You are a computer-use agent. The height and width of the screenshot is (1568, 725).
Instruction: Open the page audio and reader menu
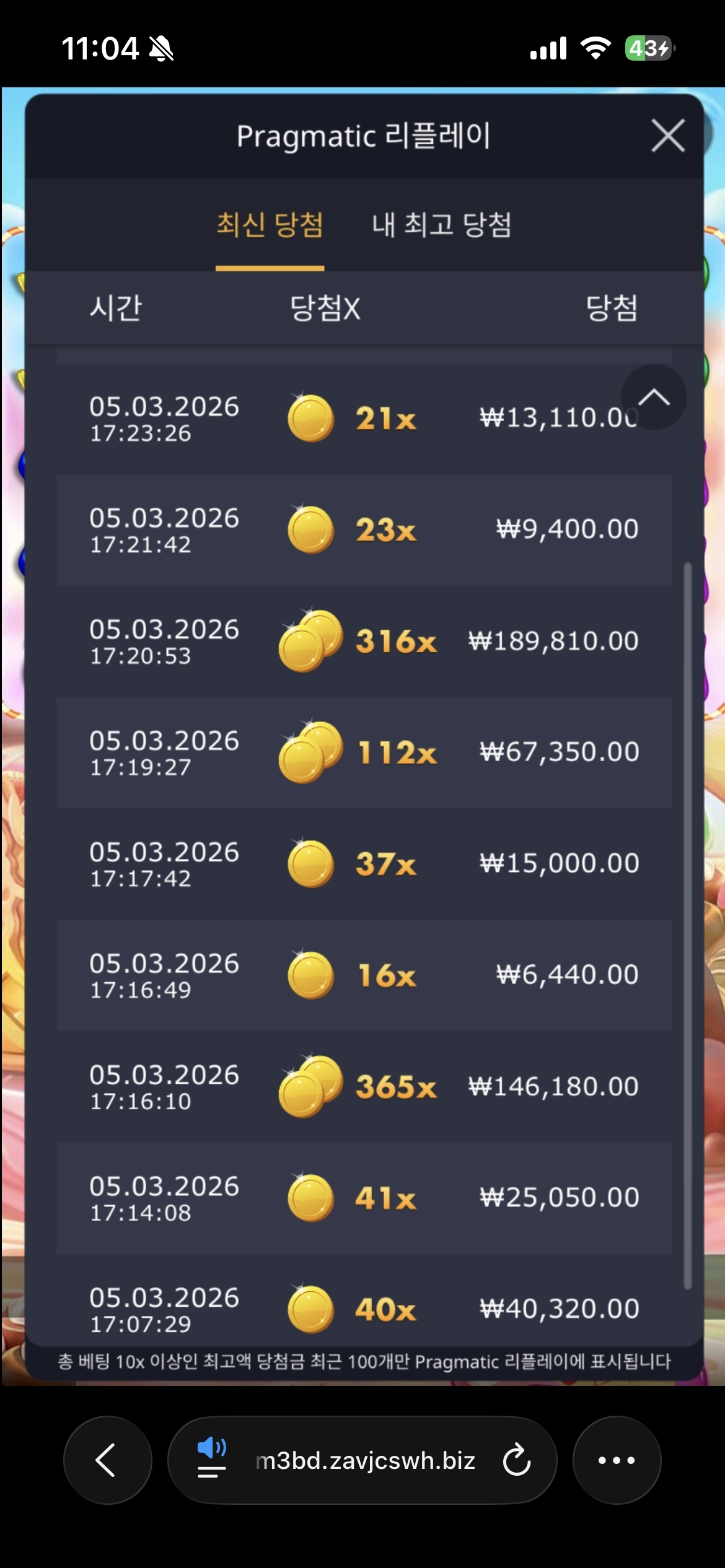click(x=211, y=1460)
